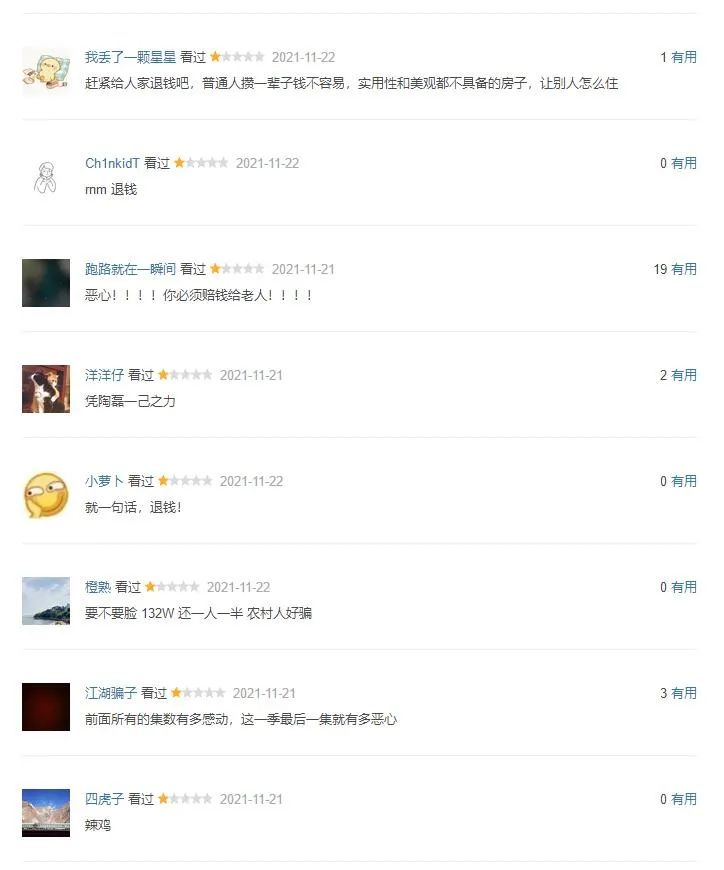
Task: Open the profile of user 橙熟
Action: pos(98,587)
